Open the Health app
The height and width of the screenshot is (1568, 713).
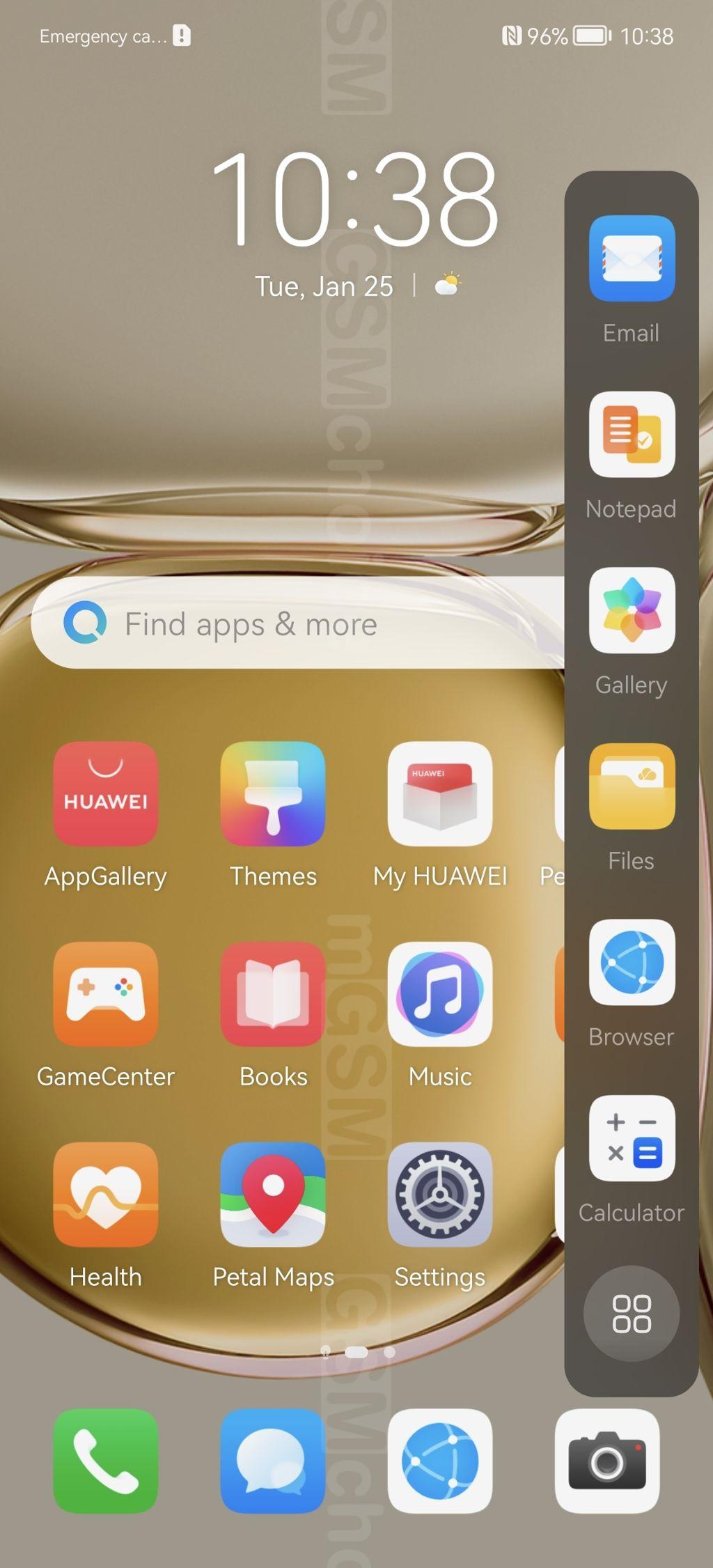point(106,1195)
